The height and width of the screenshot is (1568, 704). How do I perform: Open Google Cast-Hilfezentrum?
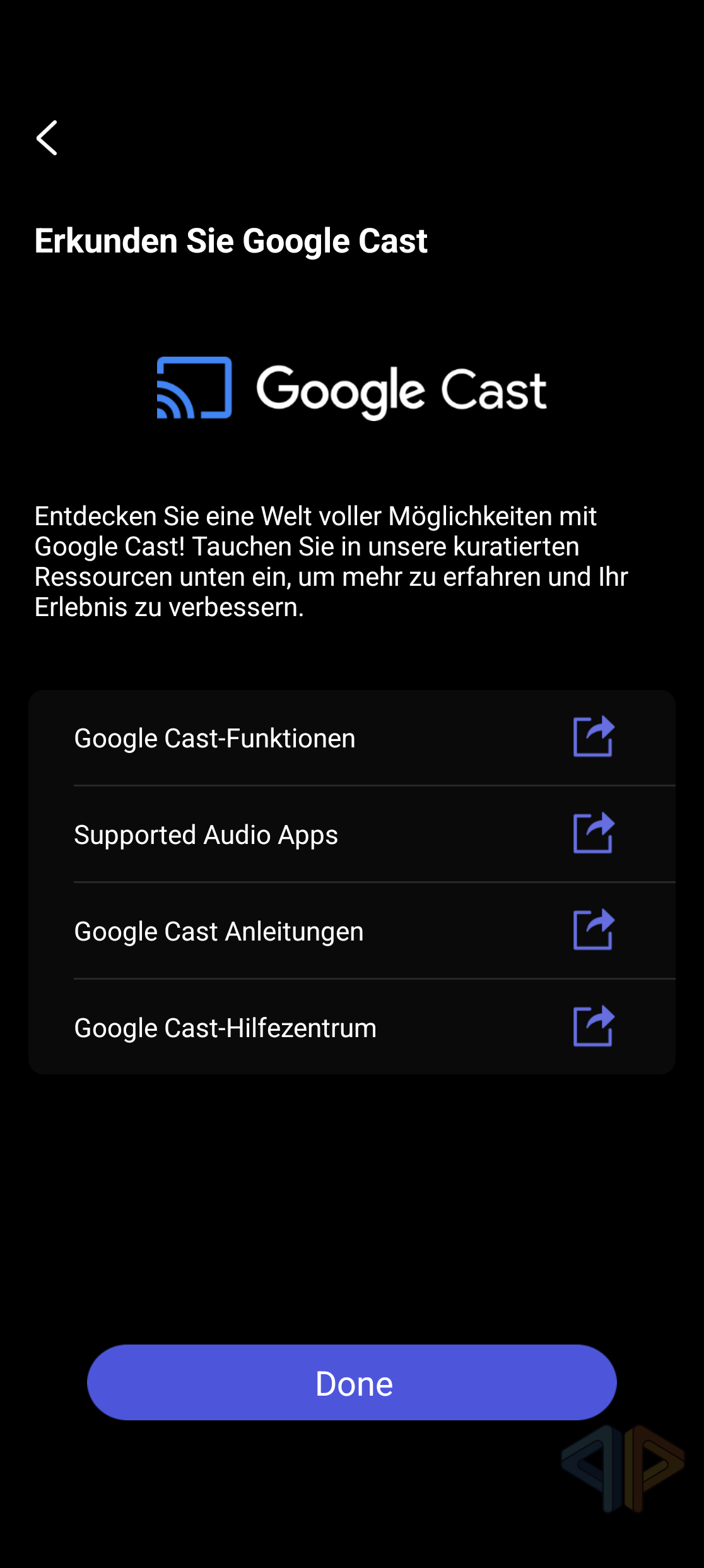(351, 1028)
